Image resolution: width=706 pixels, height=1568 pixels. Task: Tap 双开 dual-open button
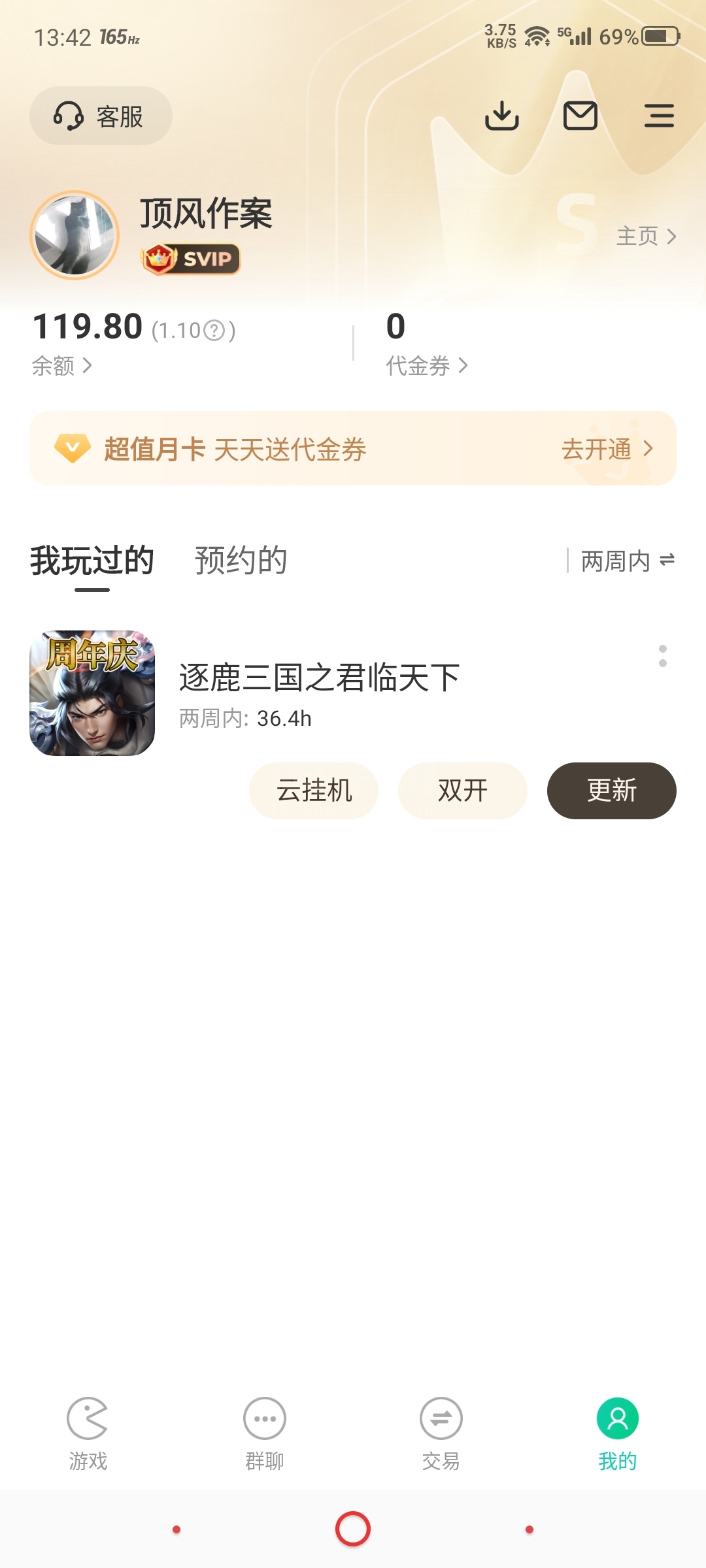(x=463, y=791)
